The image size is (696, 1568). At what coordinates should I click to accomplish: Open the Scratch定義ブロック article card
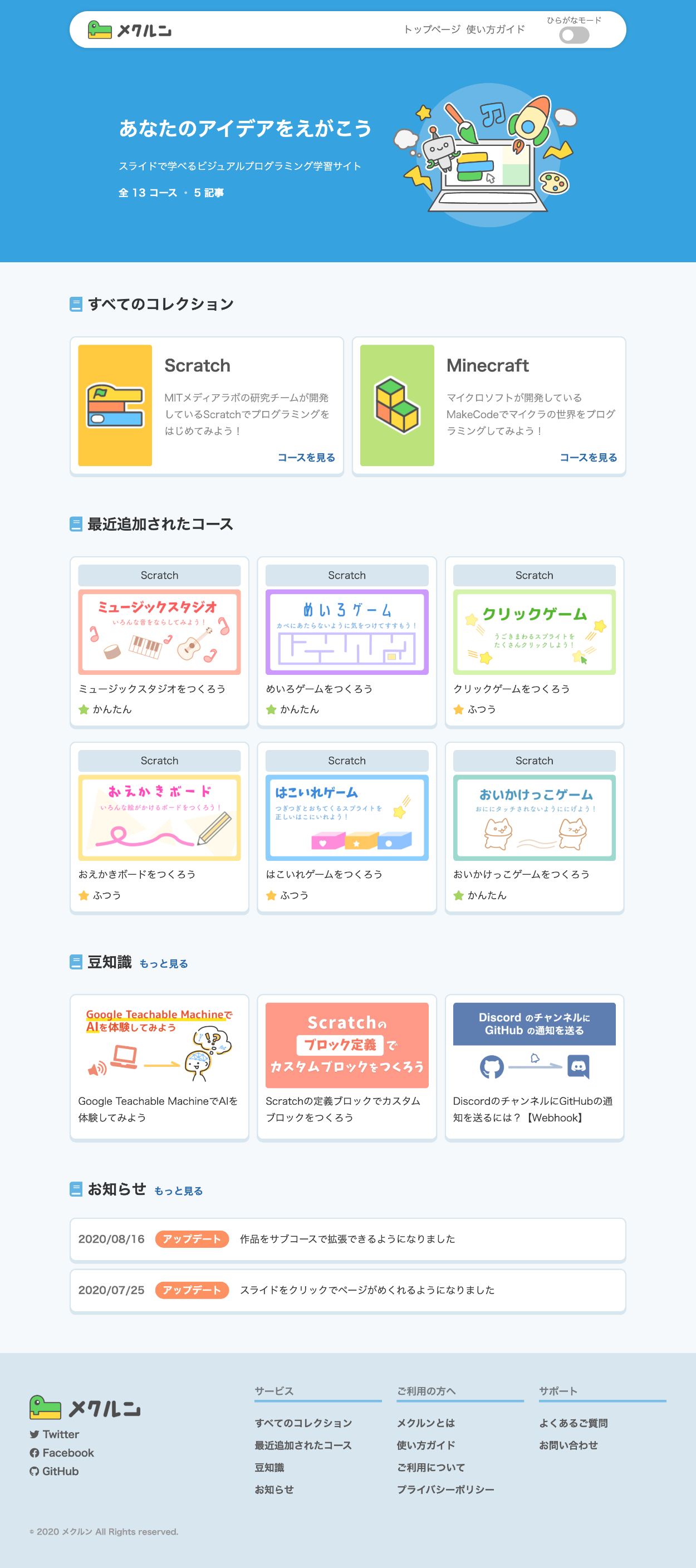coord(346,1066)
